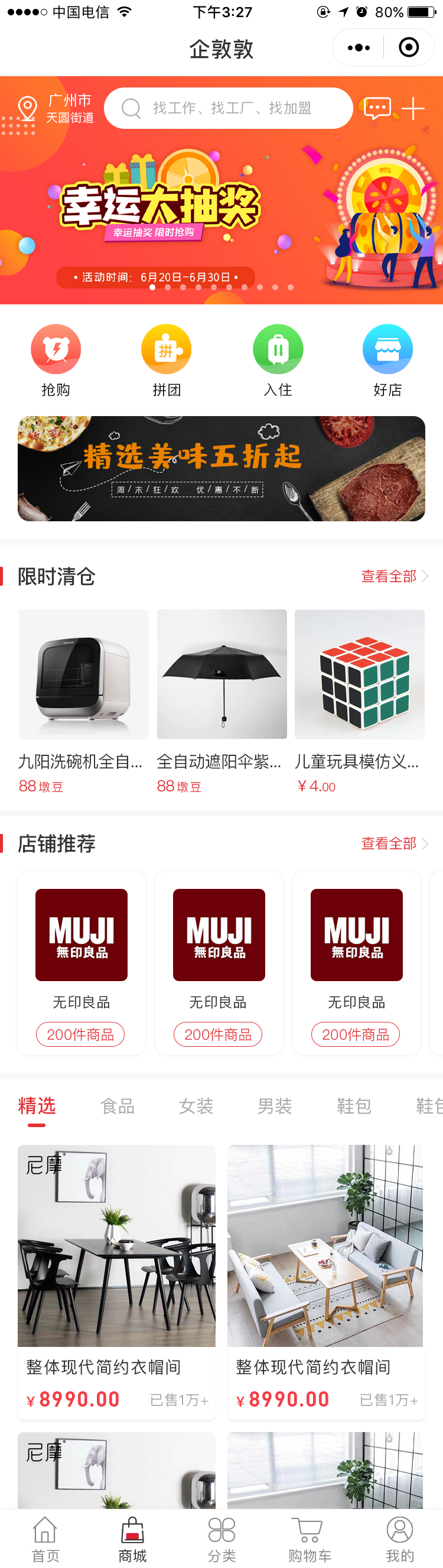The width and height of the screenshot is (443, 1568).
Task: Open the 儿童玩具 Rubik's cube product
Action: 360,700
